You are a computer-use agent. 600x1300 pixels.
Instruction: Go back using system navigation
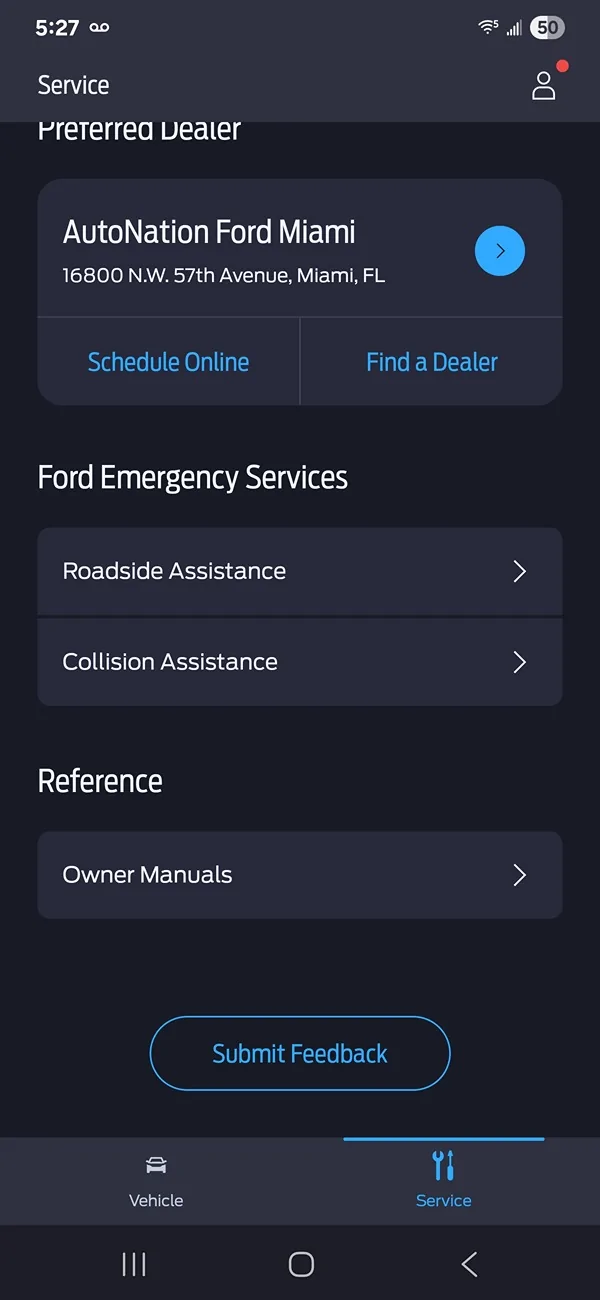click(x=469, y=1264)
